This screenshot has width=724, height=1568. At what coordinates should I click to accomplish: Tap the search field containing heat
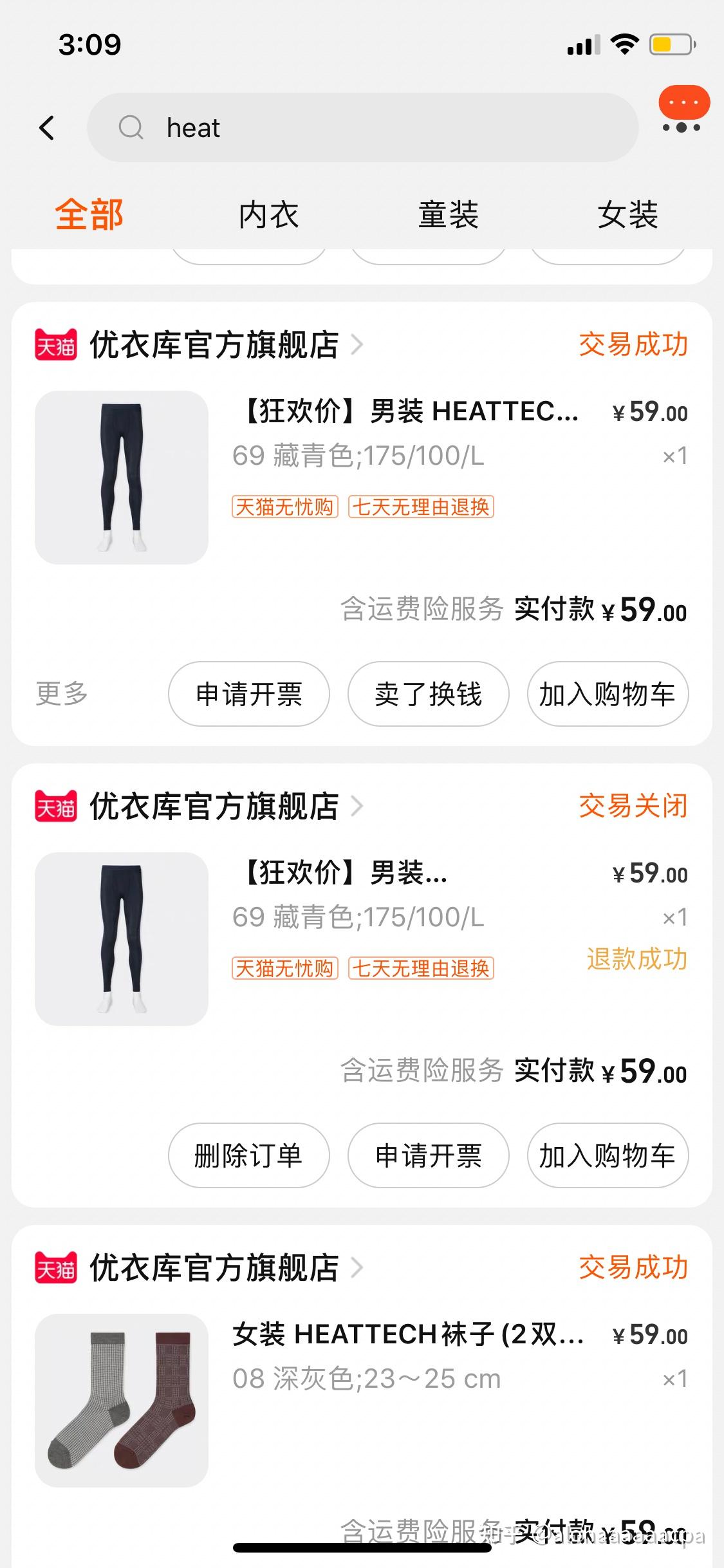click(360, 127)
